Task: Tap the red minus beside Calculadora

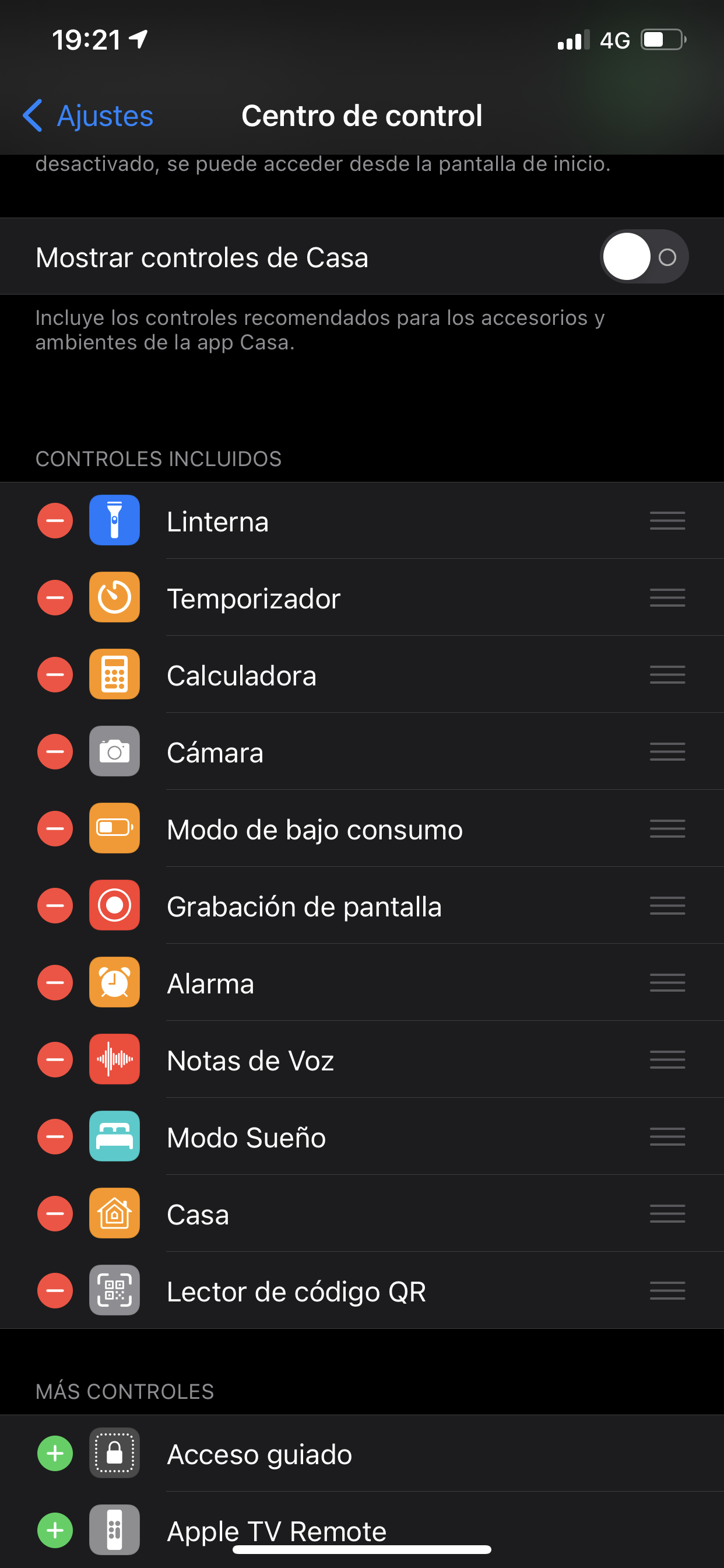Action: pos(55,675)
